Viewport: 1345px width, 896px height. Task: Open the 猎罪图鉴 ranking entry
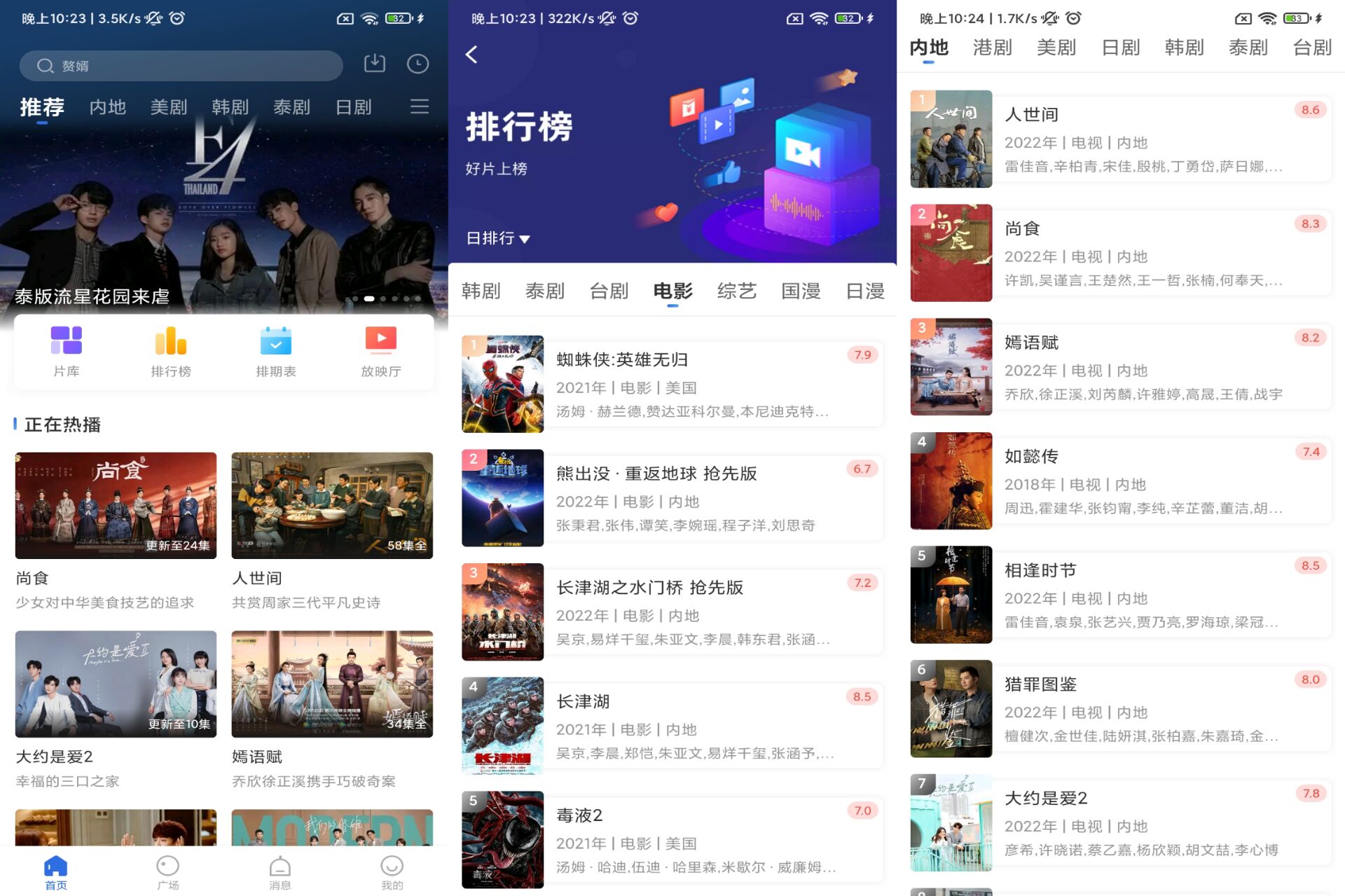(1119, 708)
